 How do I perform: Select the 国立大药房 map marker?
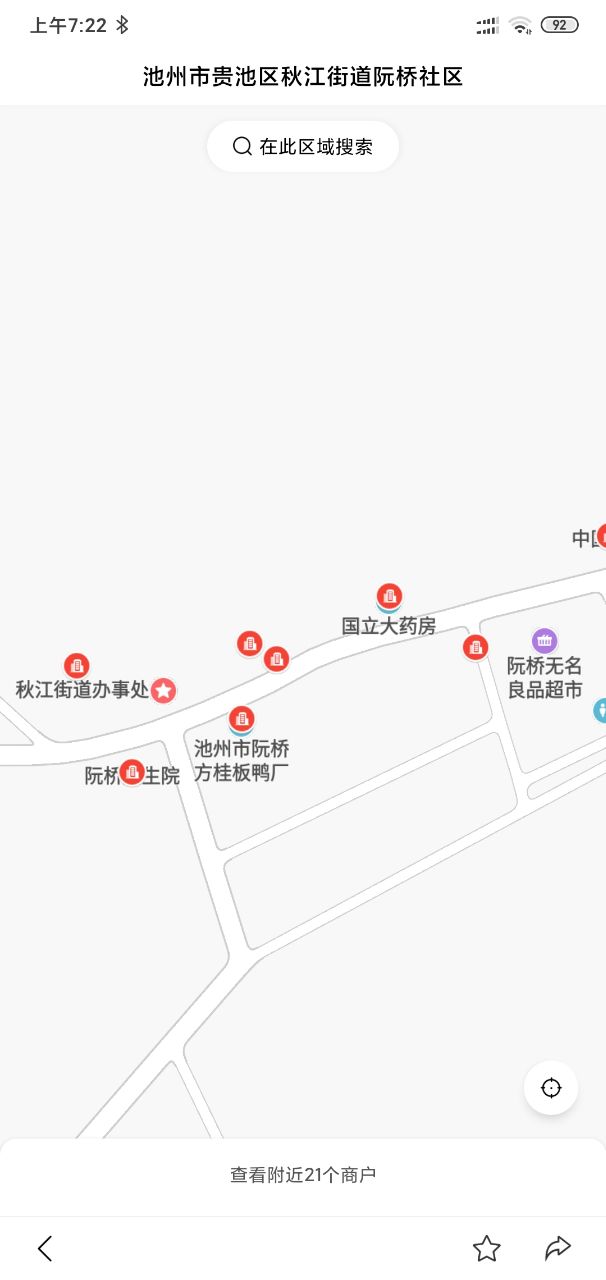(x=389, y=597)
